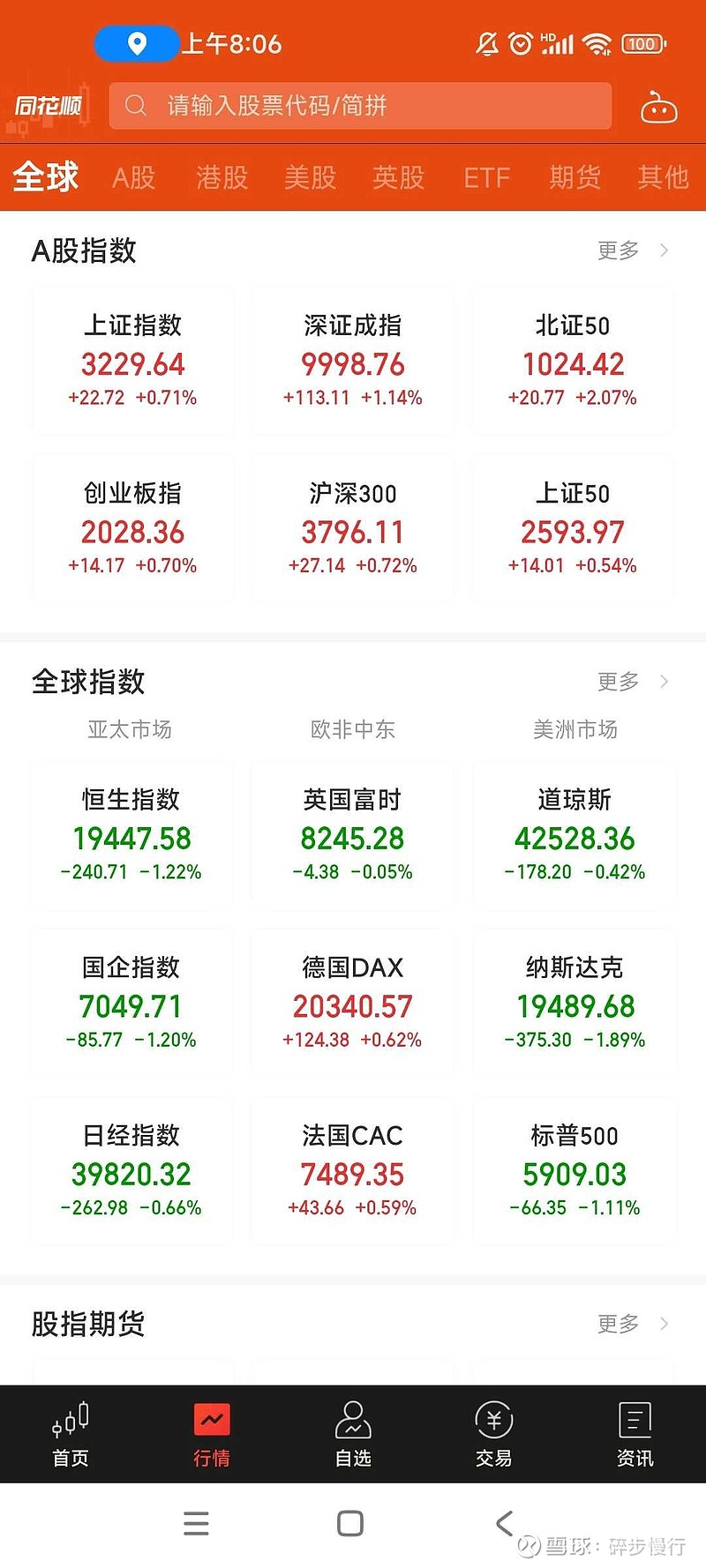Tap the 同花顺 app logo
This screenshot has height=1568, width=706.
[48, 106]
